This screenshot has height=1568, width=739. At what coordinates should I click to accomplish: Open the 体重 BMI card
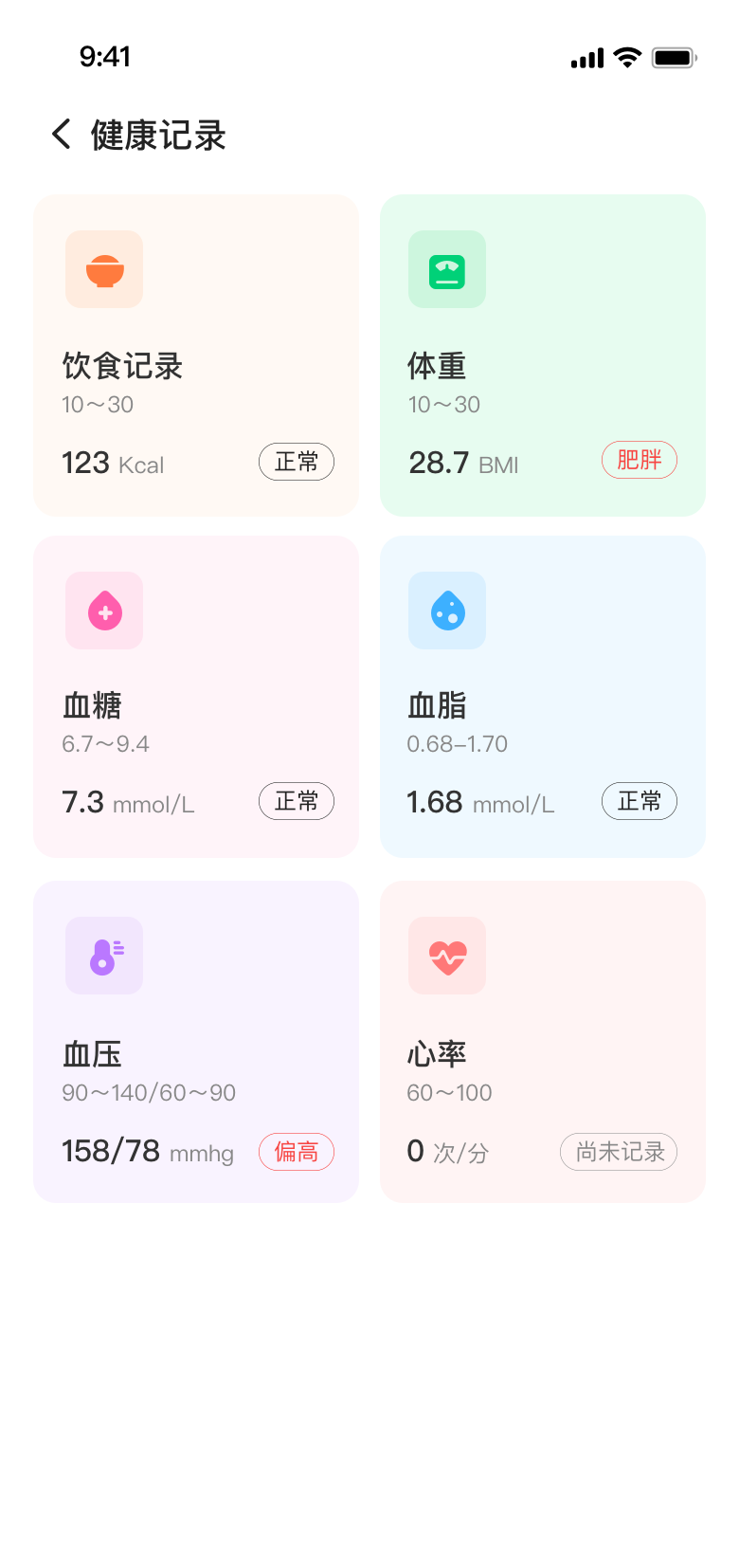(x=543, y=356)
